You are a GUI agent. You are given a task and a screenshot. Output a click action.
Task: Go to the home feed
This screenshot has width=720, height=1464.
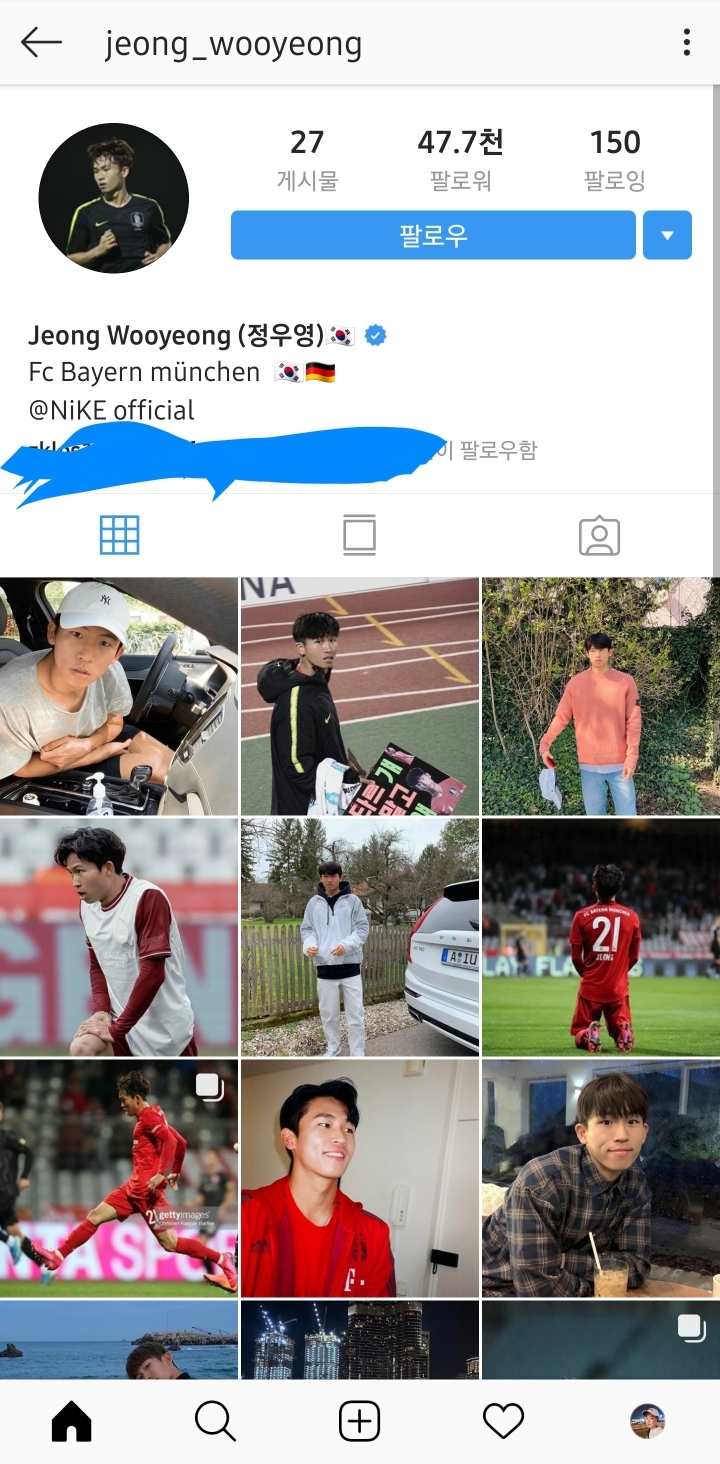(71, 1421)
